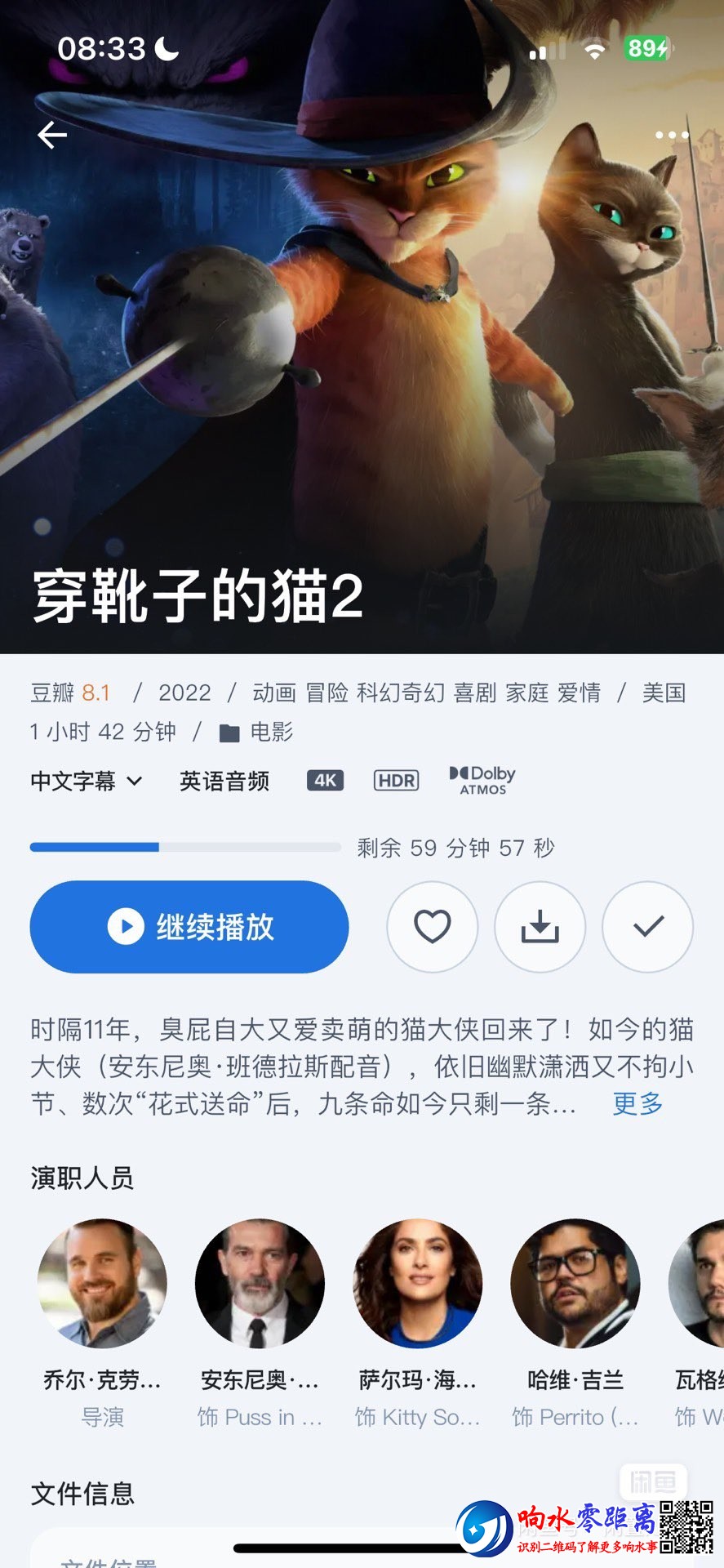This screenshot has height=1568, width=724.
Task: Open 萨尔玛·海… cast profile
Action: (x=417, y=1284)
